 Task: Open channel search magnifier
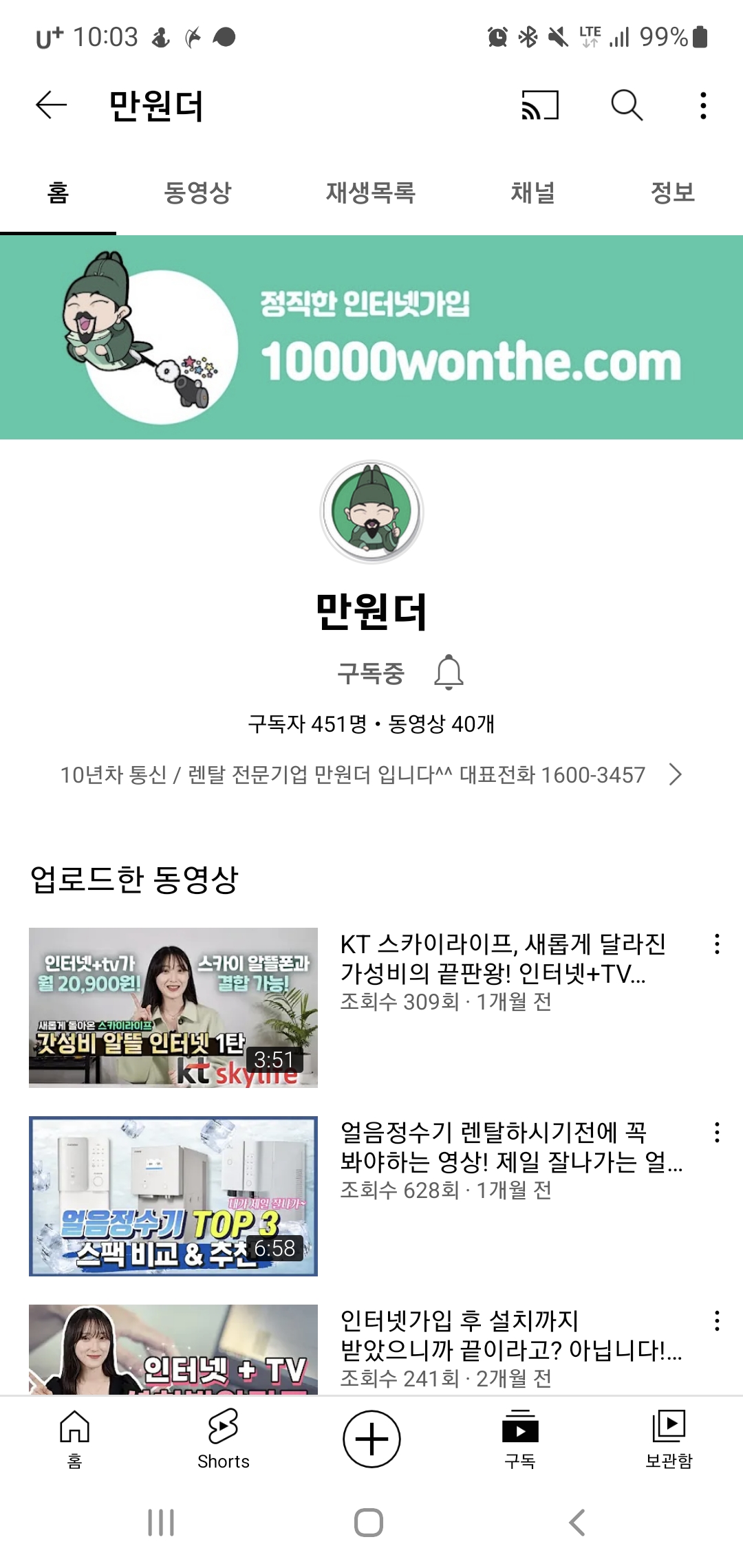pos(627,105)
